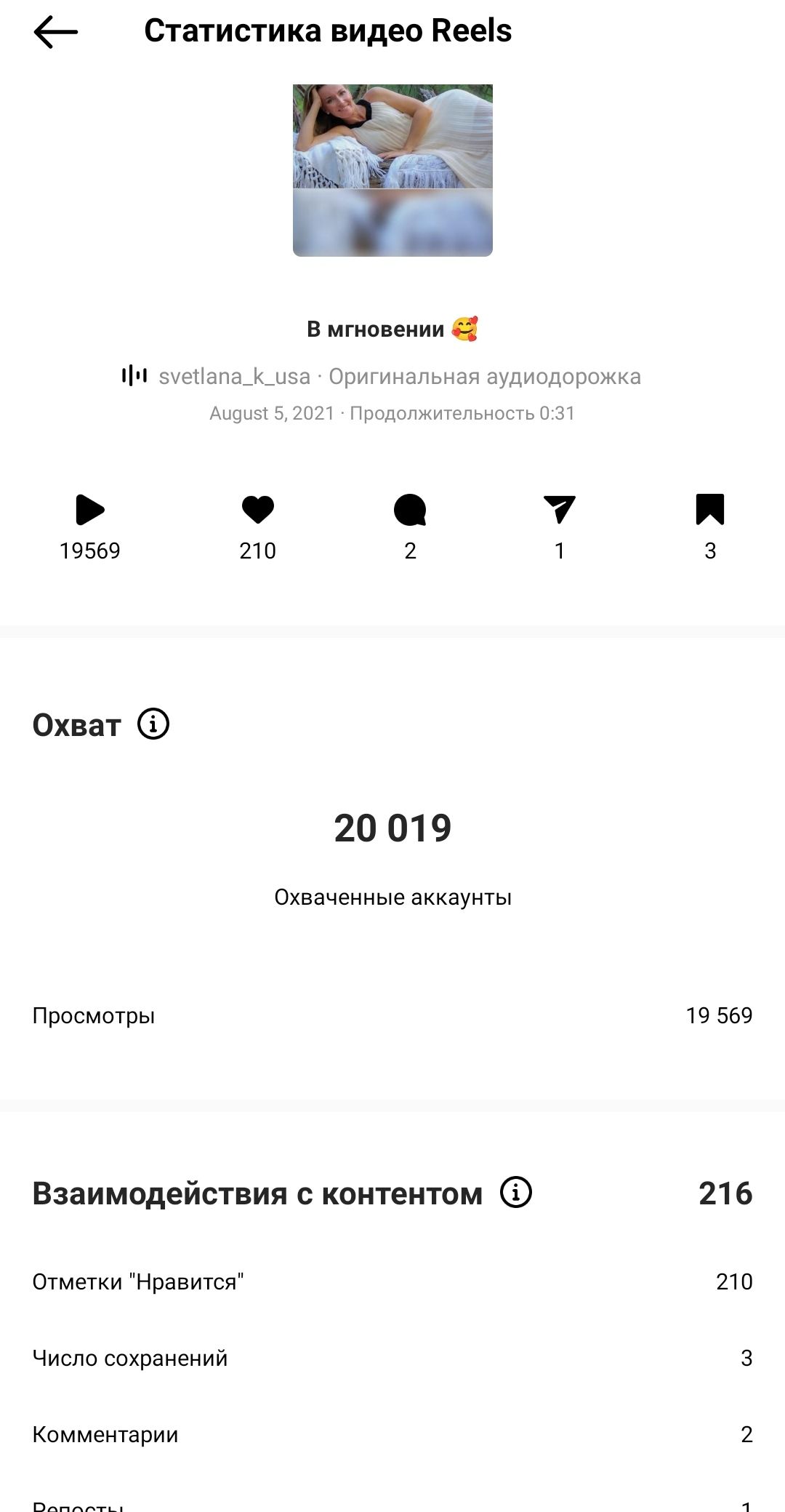
Task: Open info icon next to Охват
Action: pos(153,724)
